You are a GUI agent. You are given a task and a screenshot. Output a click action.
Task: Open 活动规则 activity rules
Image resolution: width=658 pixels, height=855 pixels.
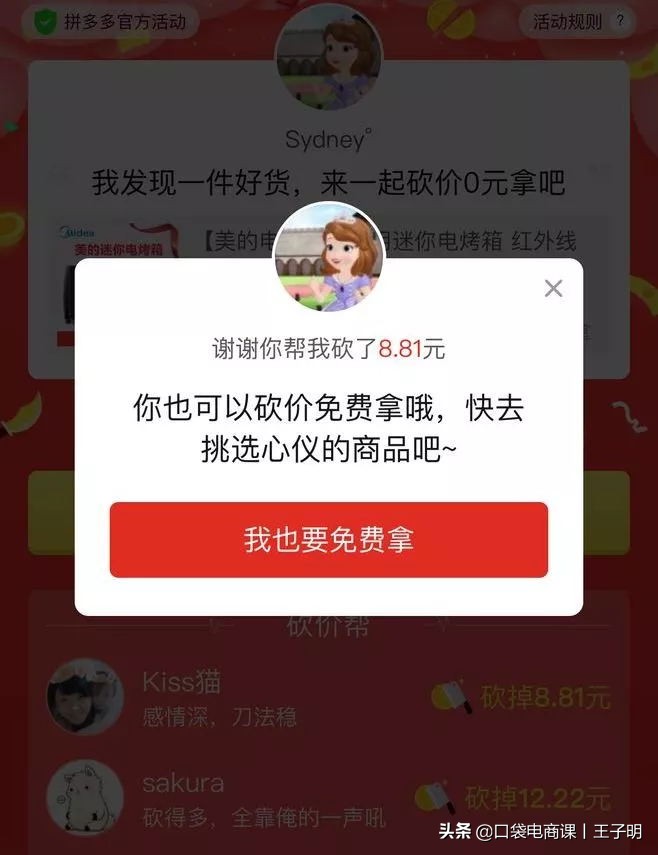pyautogui.click(x=578, y=21)
